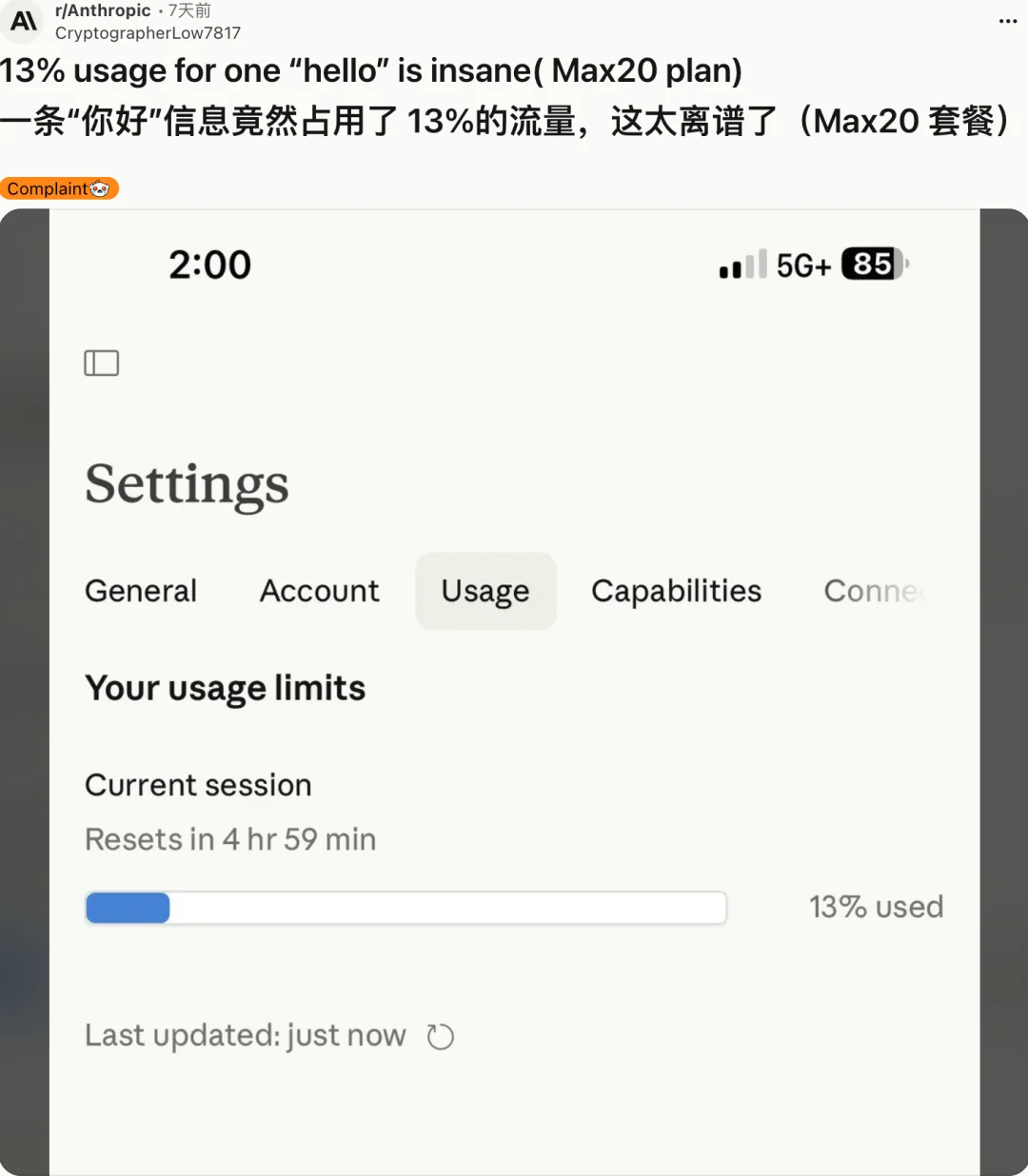The image size is (1028, 1176).
Task: Click the current session usage progress bar
Action: click(x=405, y=907)
